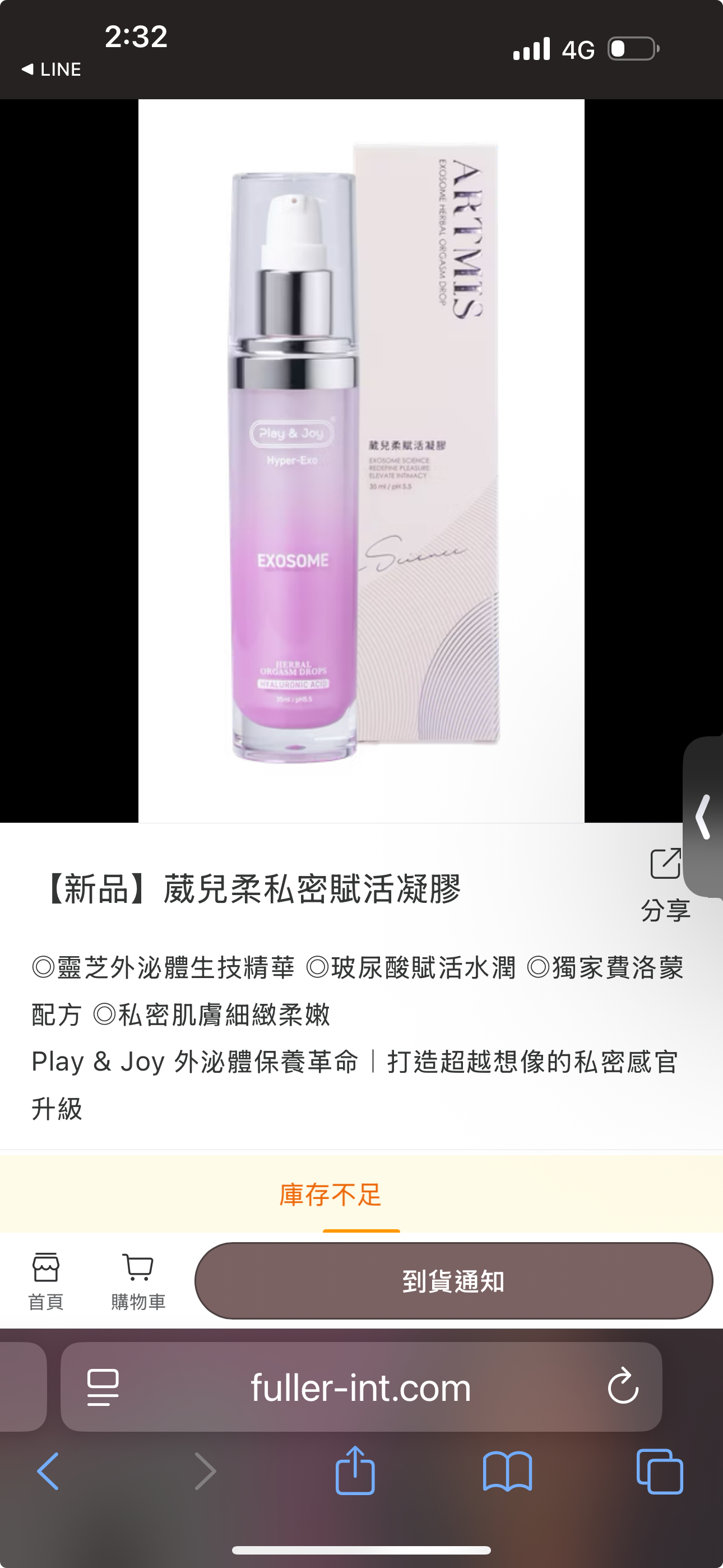The width and height of the screenshot is (723, 1568).
Task: Go back to previous page
Action: tap(48, 1471)
